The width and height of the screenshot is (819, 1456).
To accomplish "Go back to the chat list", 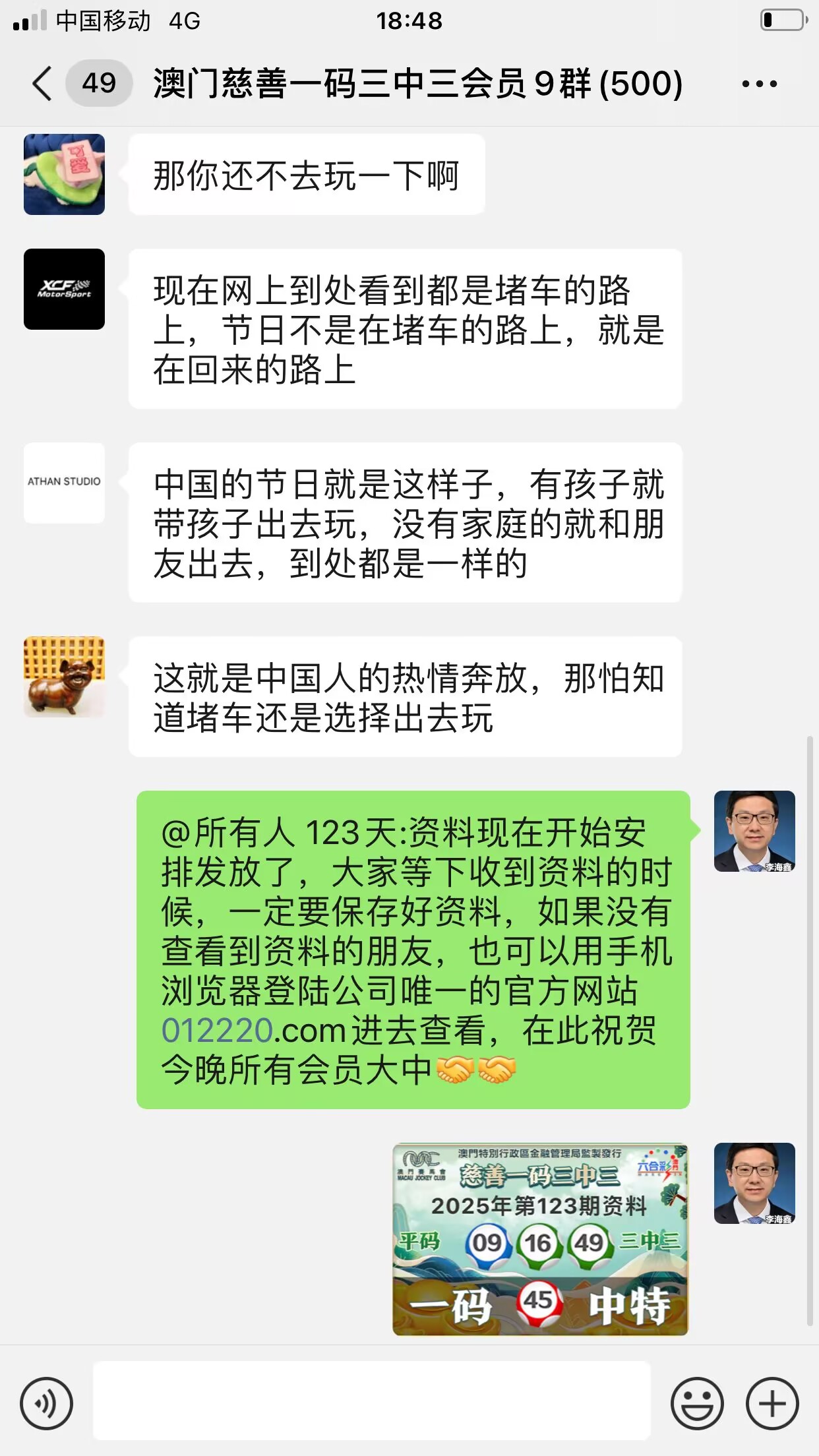I will (42, 84).
